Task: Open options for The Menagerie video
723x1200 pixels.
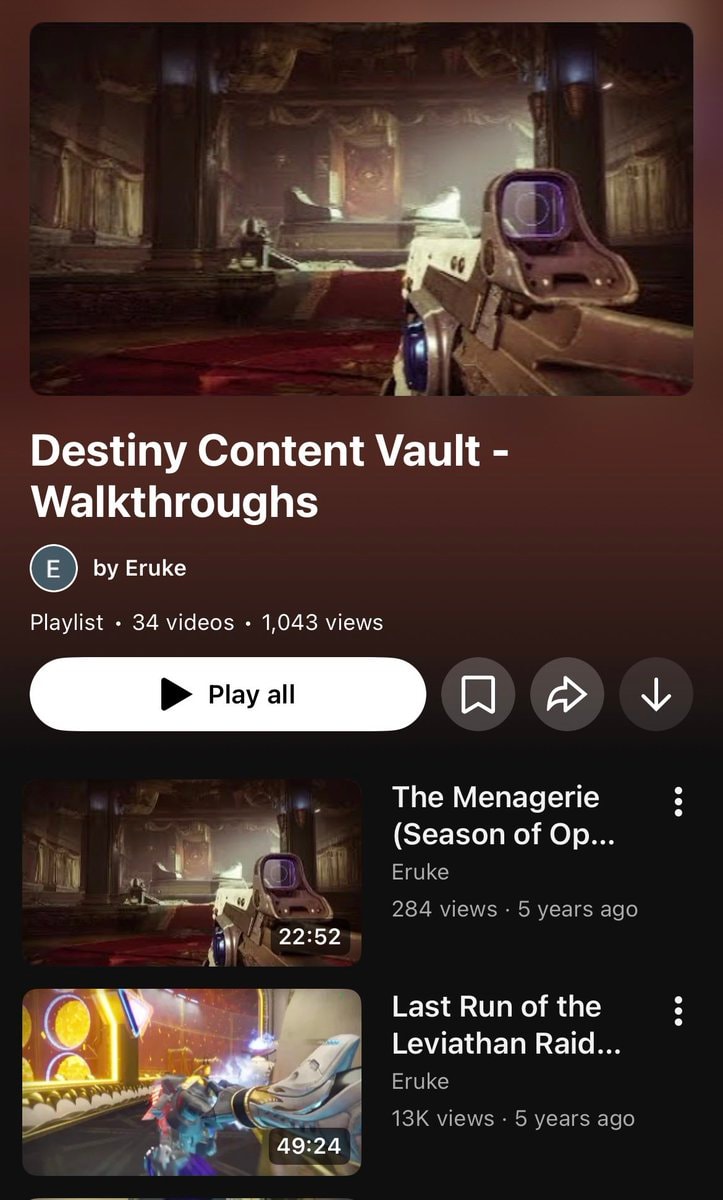Action: [678, 801]
